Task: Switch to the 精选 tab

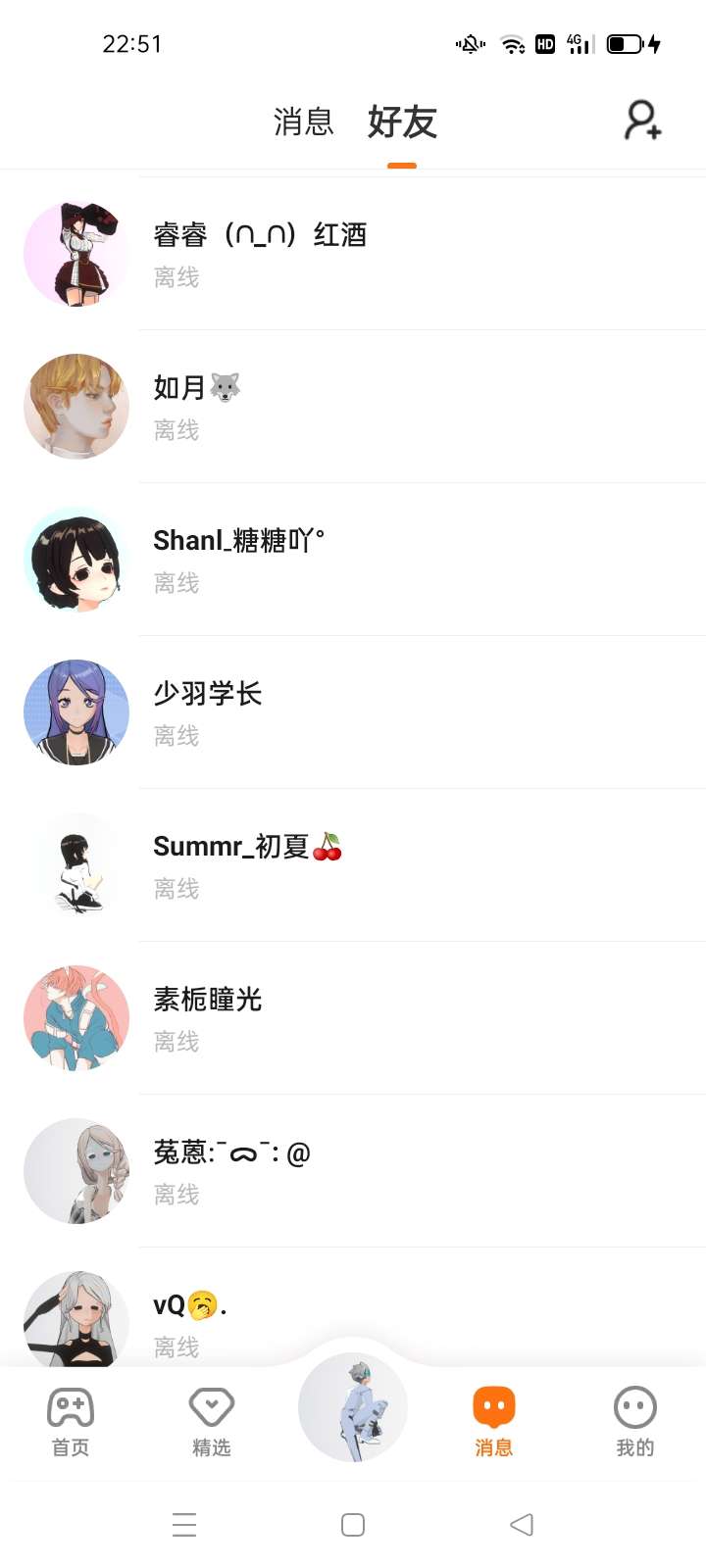Action: (212, 1421)
